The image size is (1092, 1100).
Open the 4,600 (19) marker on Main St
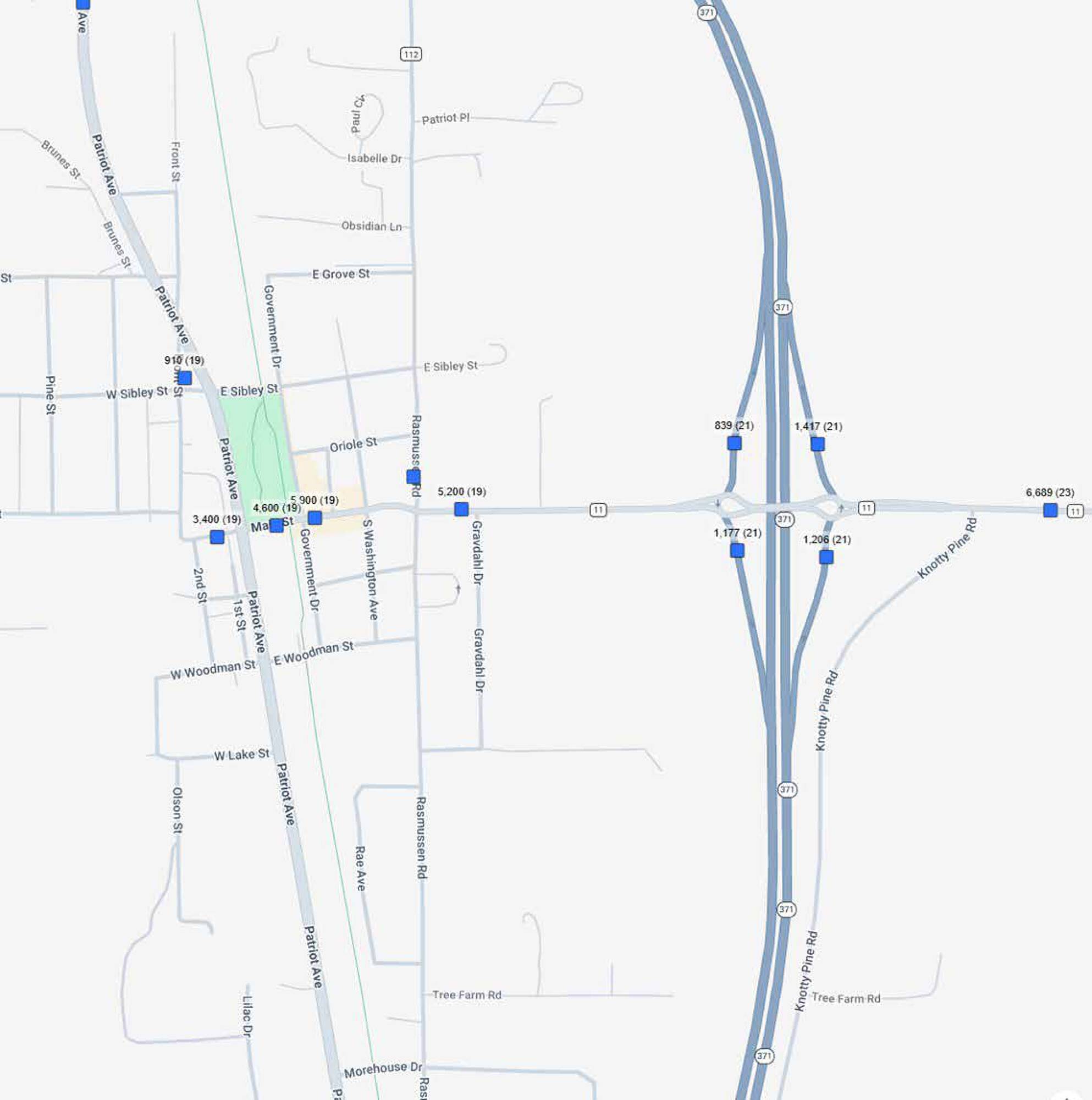(276, 525)
